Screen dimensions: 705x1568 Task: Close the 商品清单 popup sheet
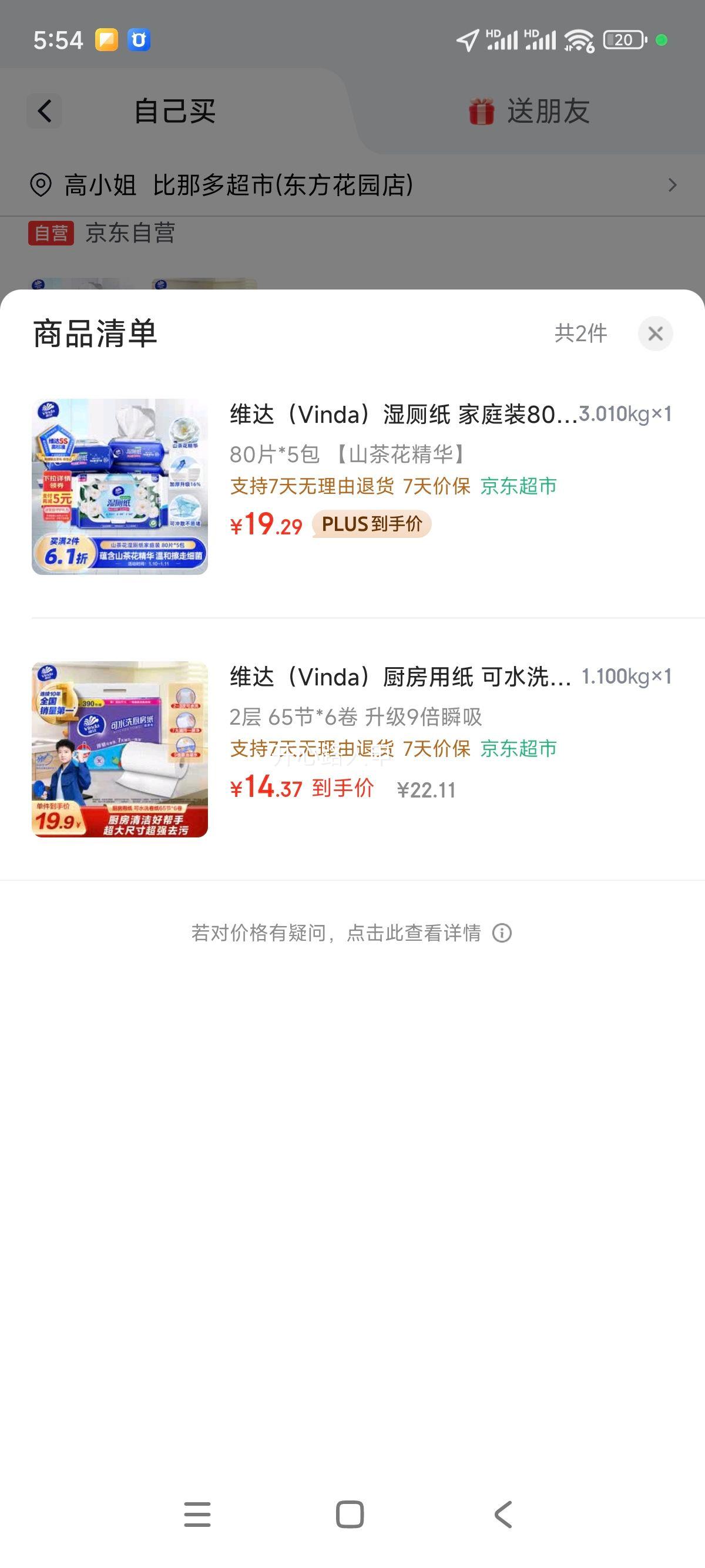pos(655,334)
